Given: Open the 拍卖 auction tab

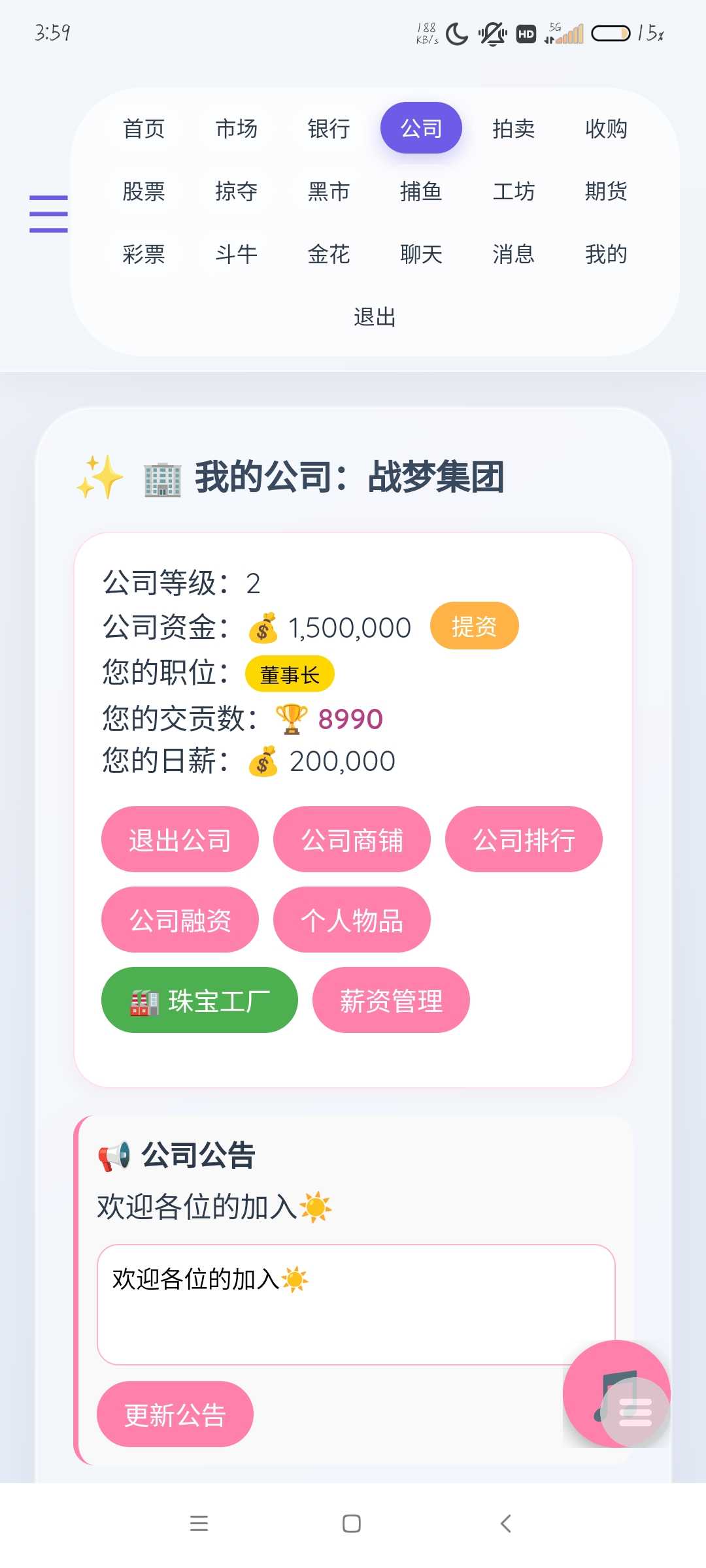Looking at the screenshot, I should click(x=513, y=129).
